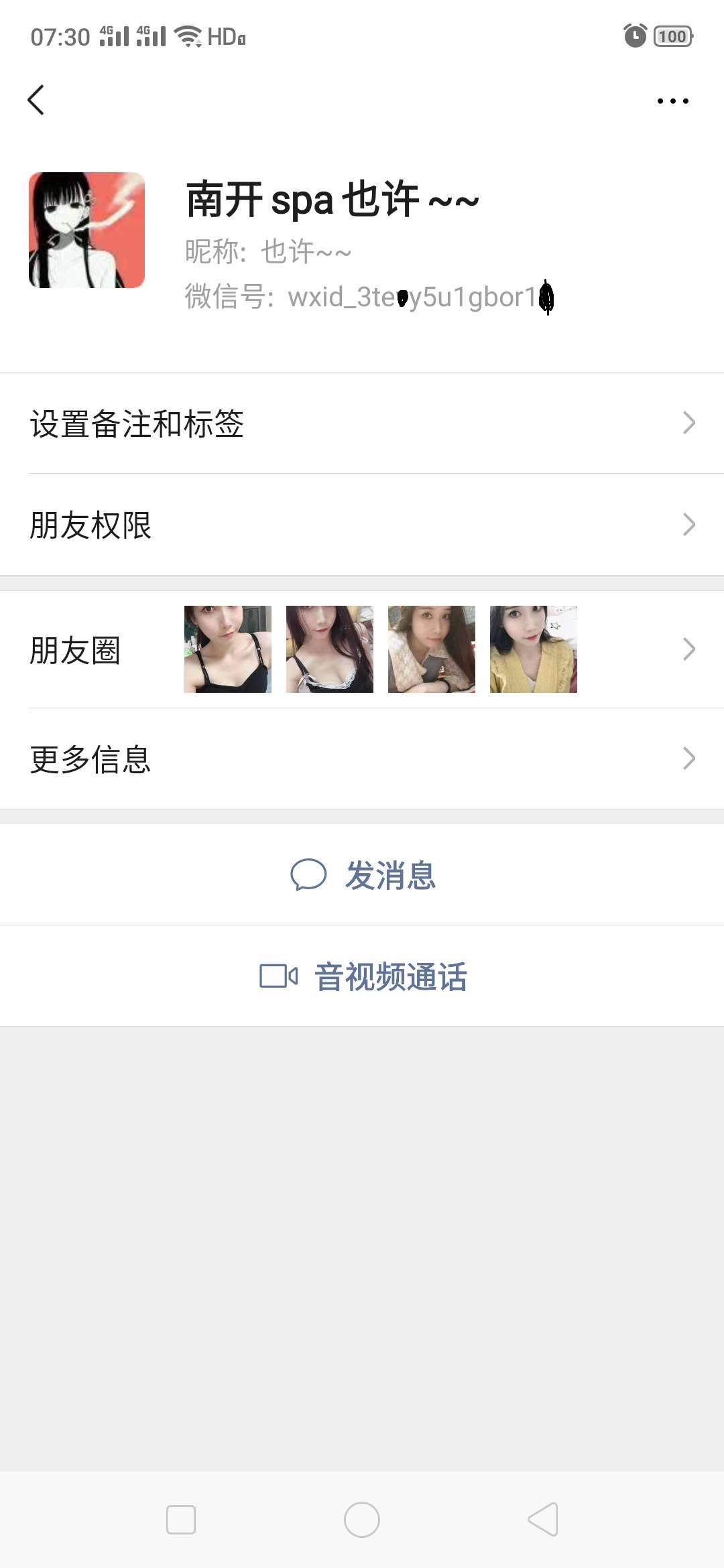Viewport: 724px width, 1568px height.
Task: View the contact's 朋友圈 moments
Action: pos(362,649)
